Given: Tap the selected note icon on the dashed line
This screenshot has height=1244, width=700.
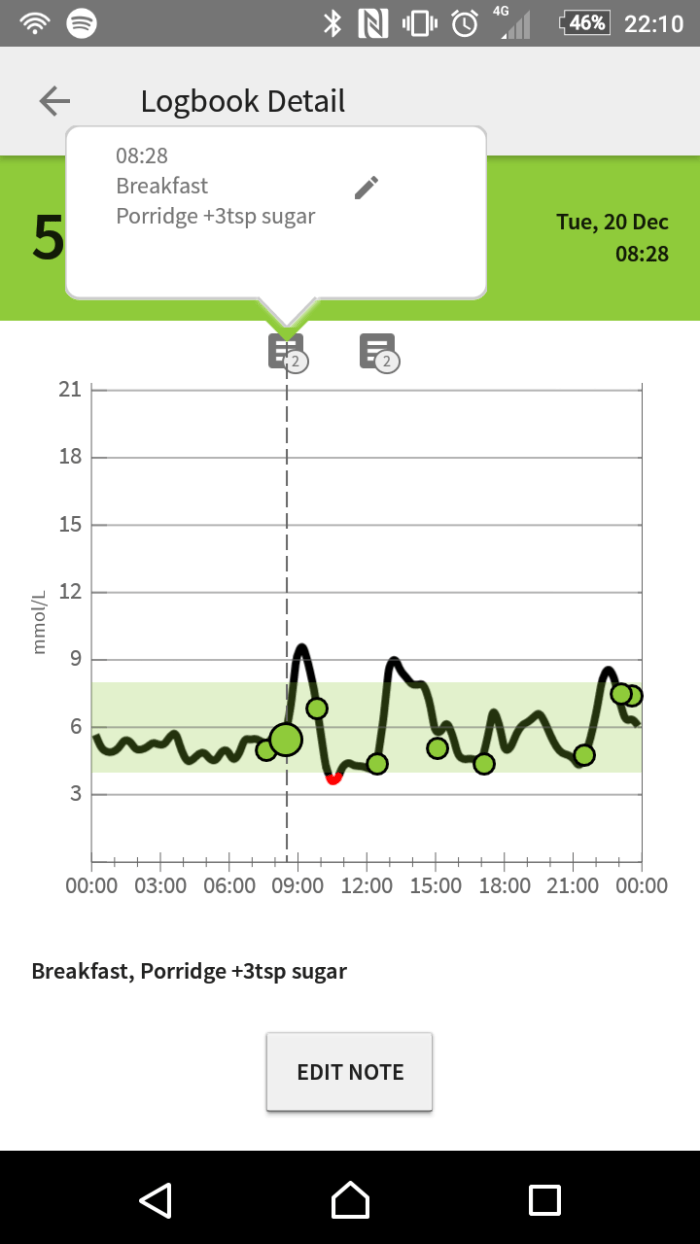Looking at the screenshot, I should pos(286,352).
